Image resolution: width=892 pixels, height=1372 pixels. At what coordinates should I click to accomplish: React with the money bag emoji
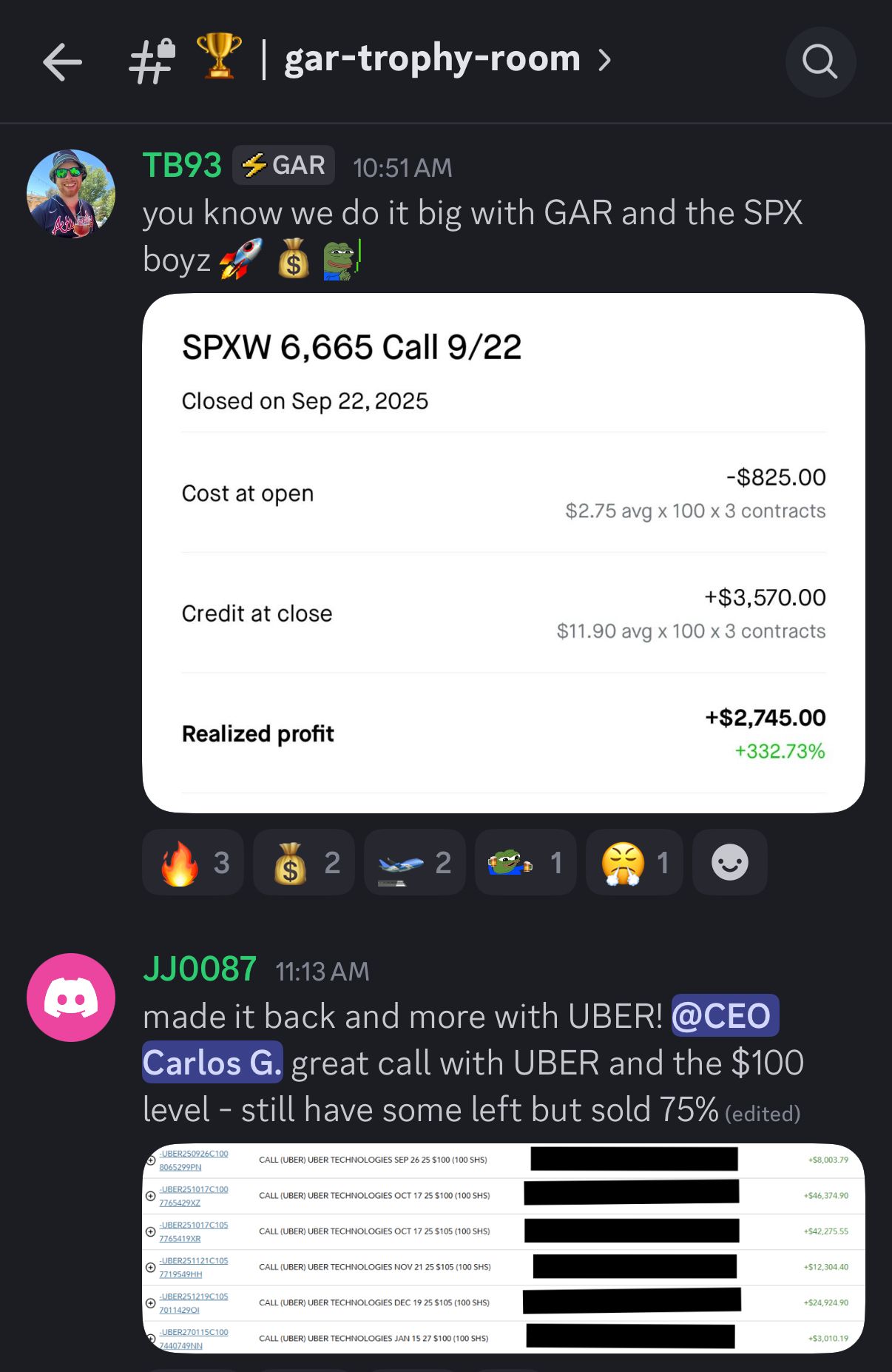coord(304,863)
